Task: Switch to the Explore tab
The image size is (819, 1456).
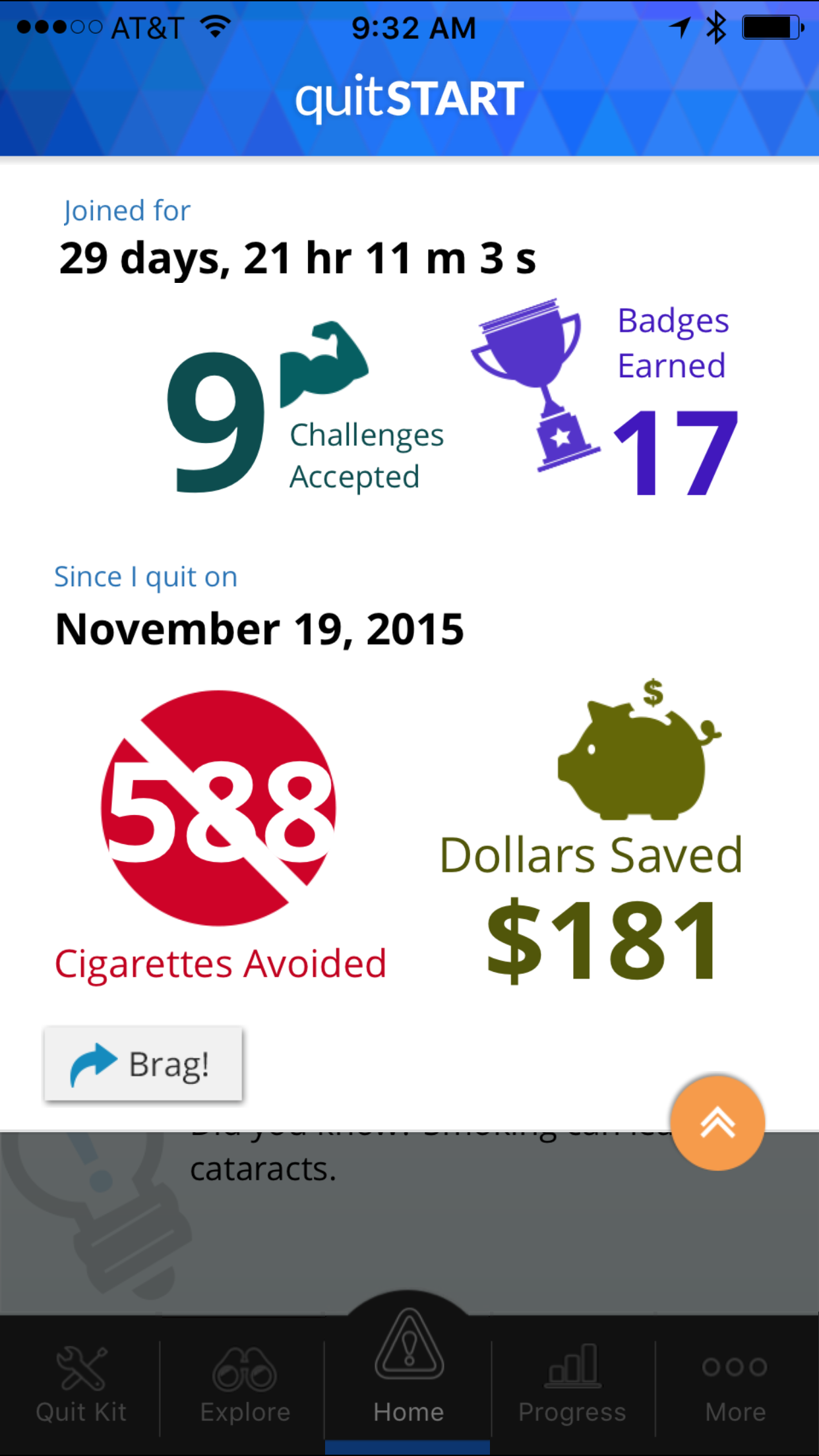Action: tap(245, 1385)
